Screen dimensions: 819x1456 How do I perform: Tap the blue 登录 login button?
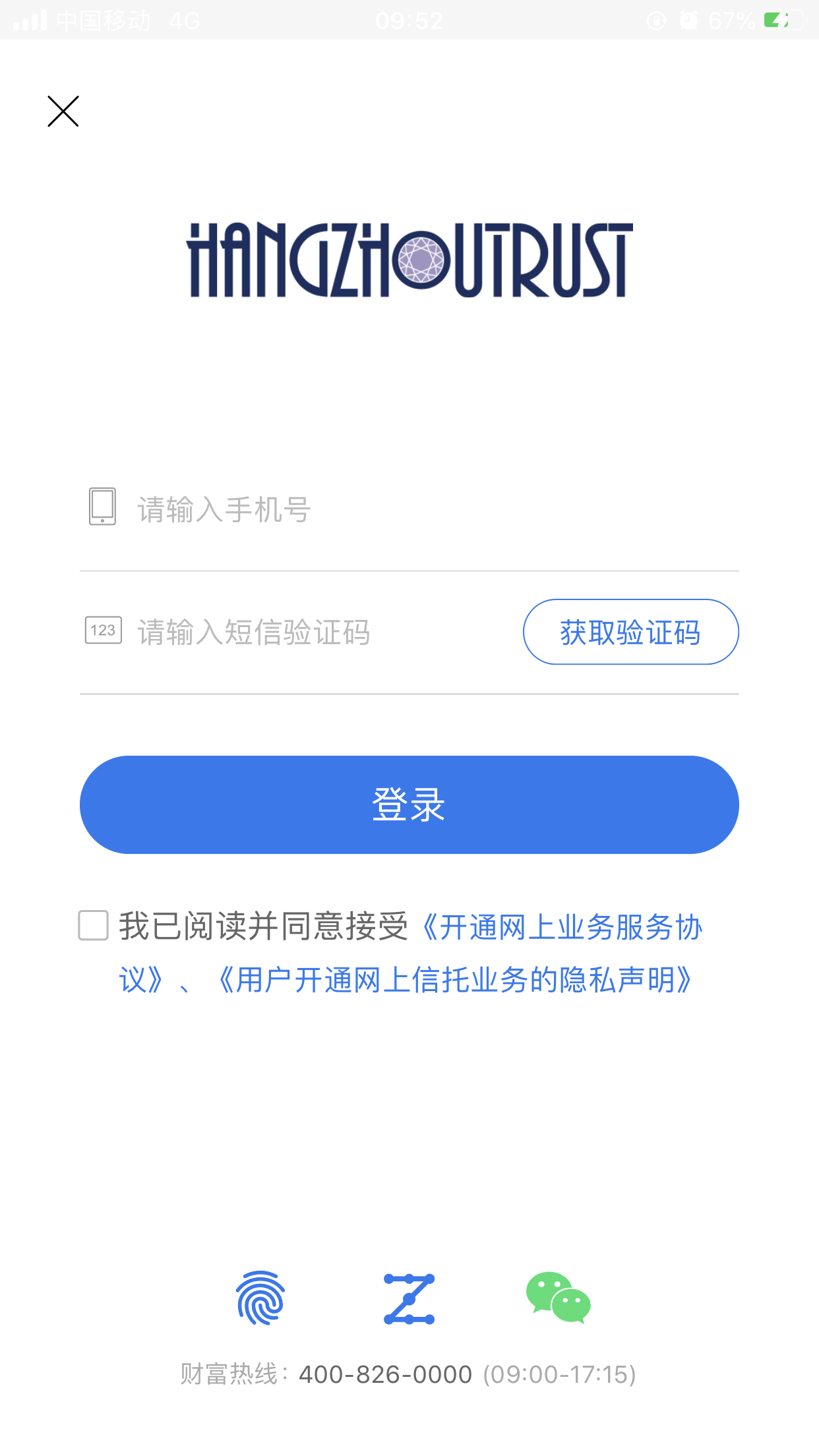click(409, 804)
